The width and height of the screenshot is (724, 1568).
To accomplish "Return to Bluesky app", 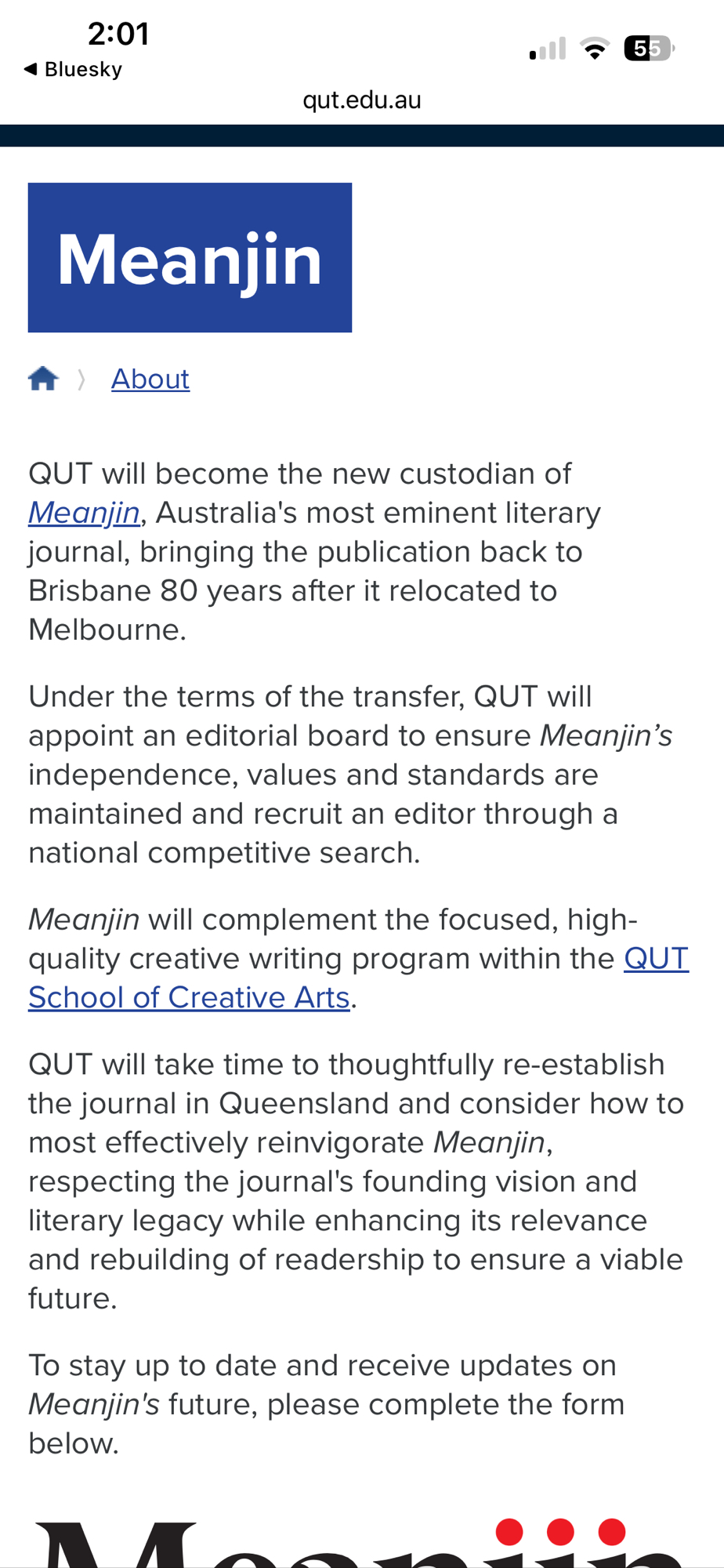I will tap(73, 69).
